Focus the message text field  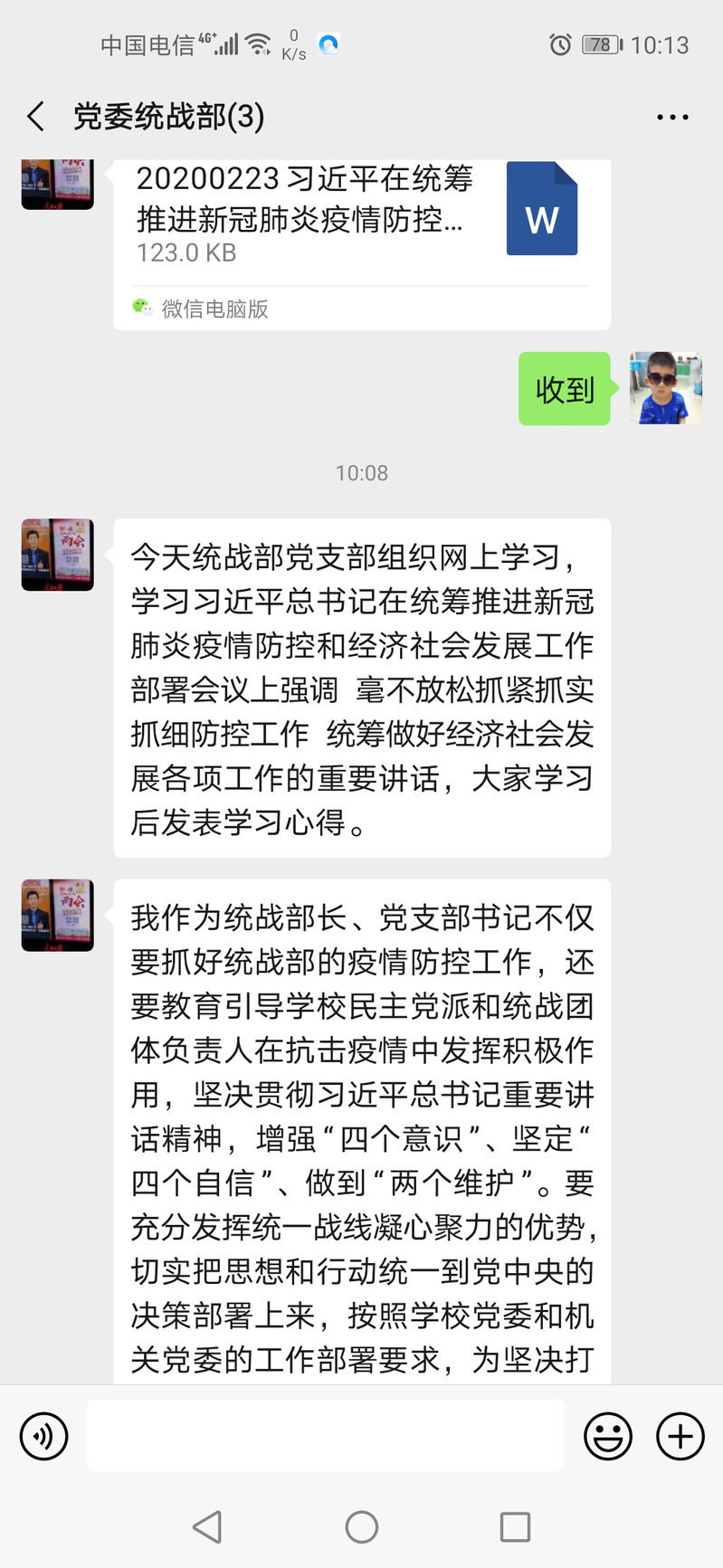click(326, 1435)
